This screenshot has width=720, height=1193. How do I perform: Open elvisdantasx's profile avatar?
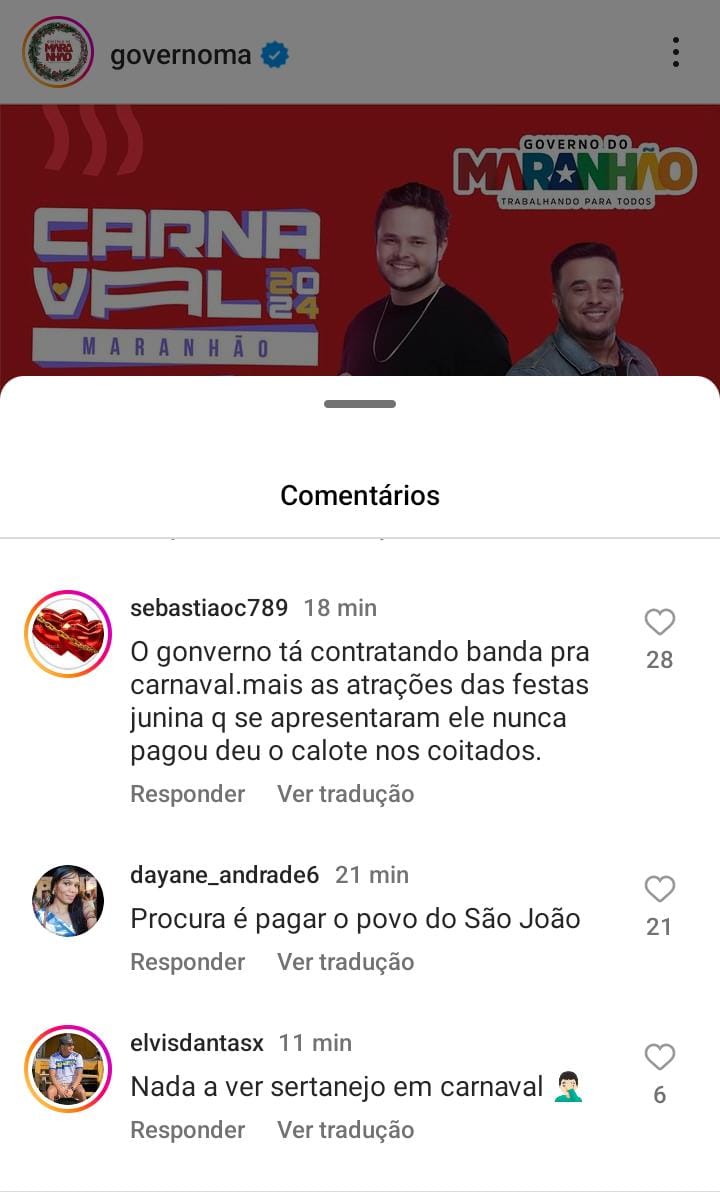[x=67, y=1066]
